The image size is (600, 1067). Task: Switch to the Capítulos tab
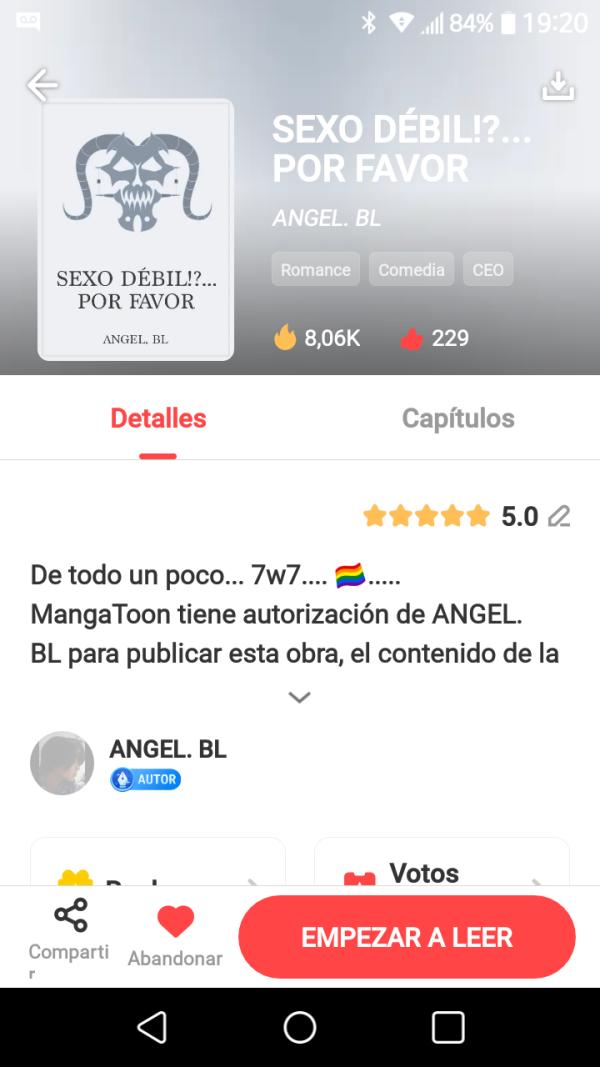coord(458,418)
